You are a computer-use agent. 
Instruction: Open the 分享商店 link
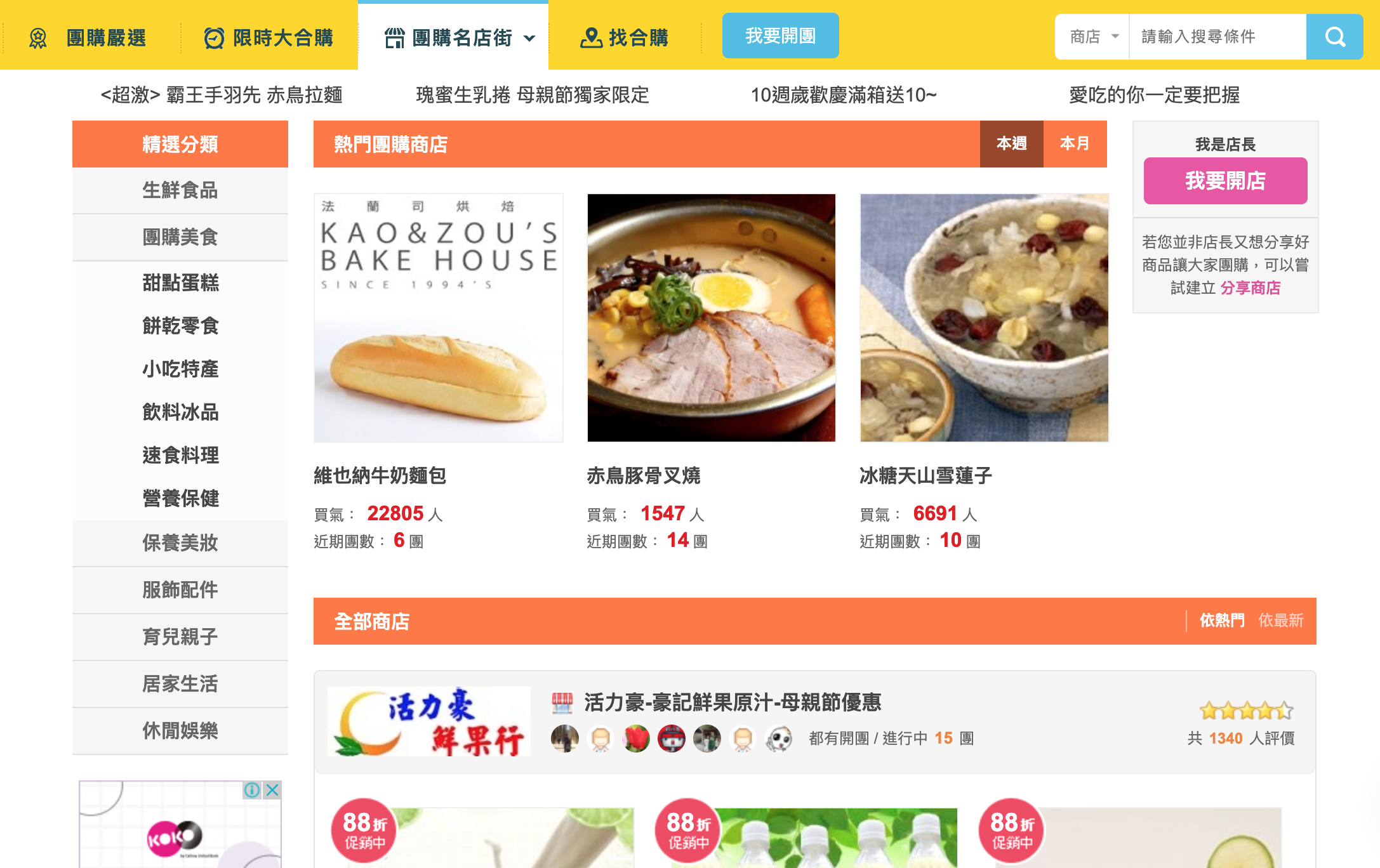pos(1250,288)
